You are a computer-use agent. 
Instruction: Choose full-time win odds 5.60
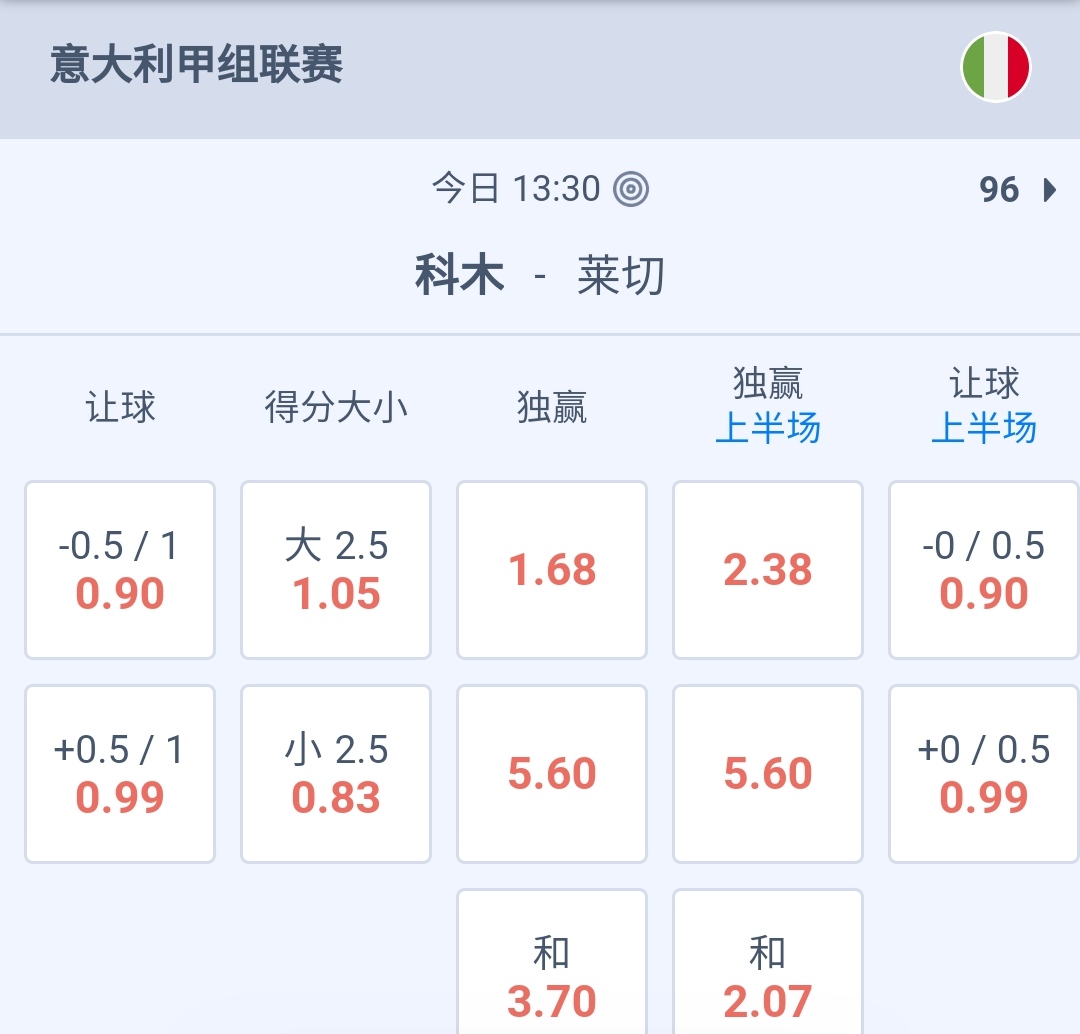coord(552,774)
